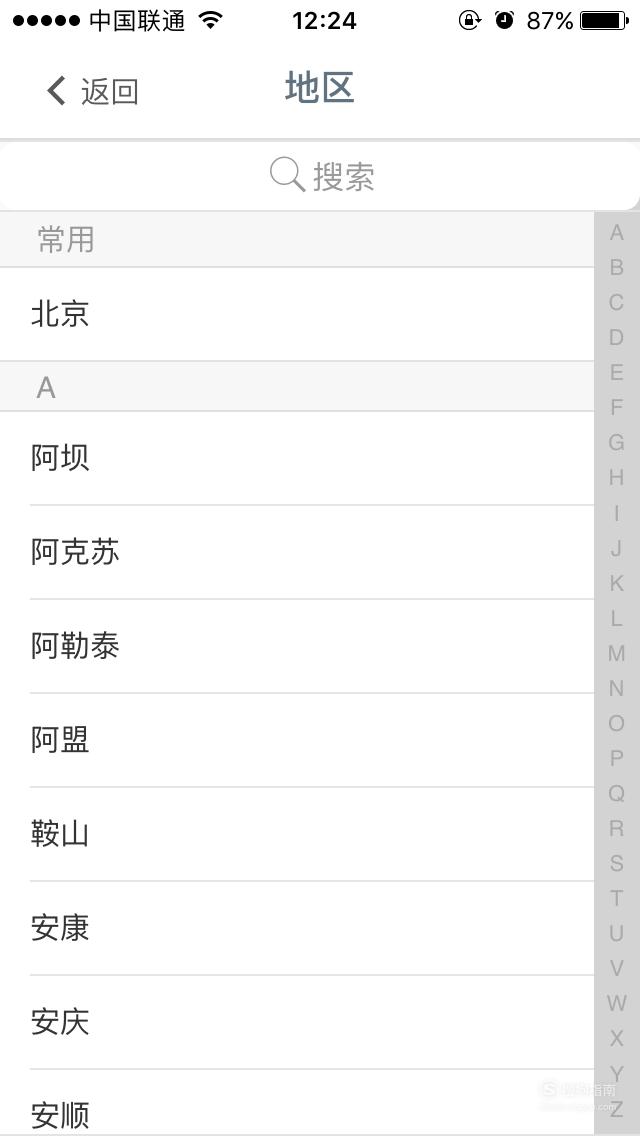Go back with the 返回 button

pyautogui.click(x=92, y=91)
